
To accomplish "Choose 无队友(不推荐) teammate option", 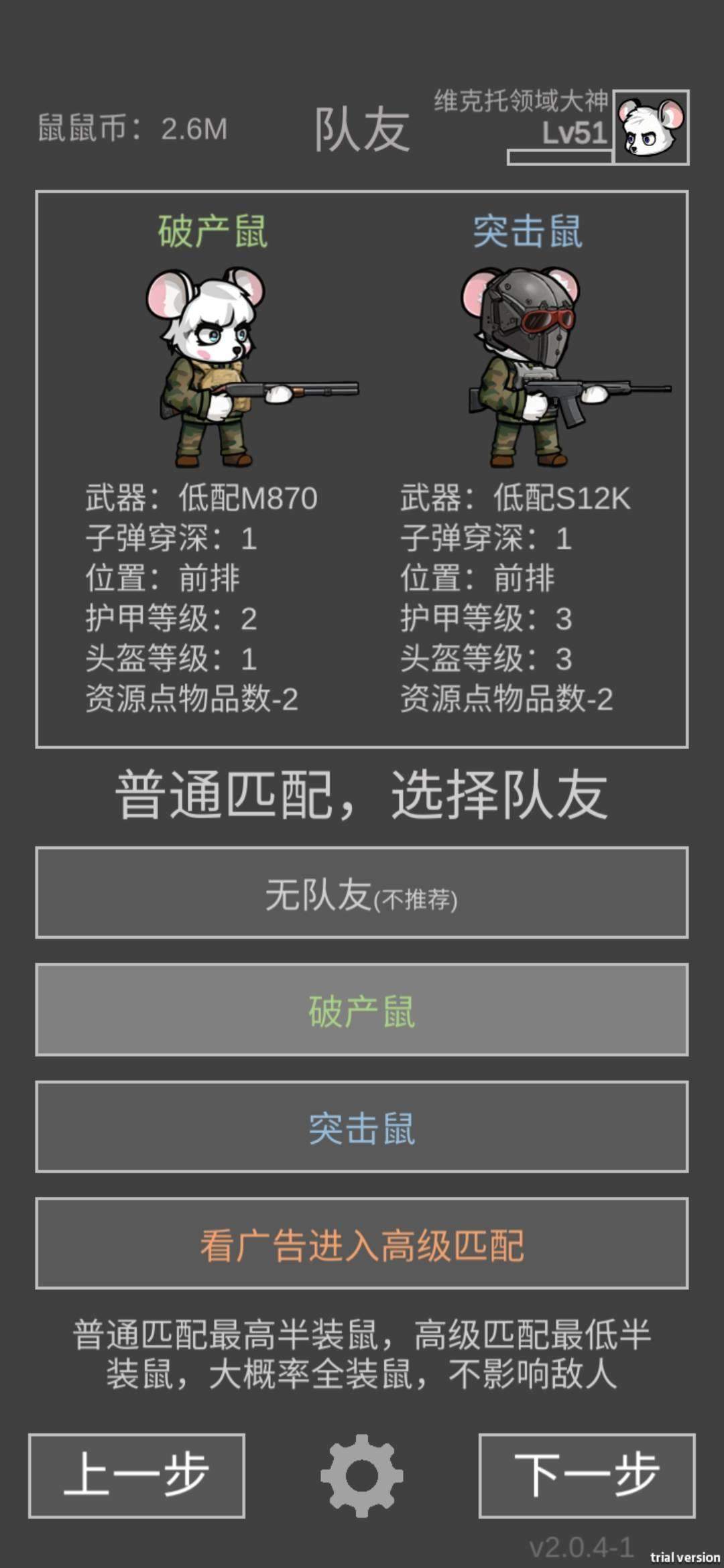I will (x=362, y=900).
